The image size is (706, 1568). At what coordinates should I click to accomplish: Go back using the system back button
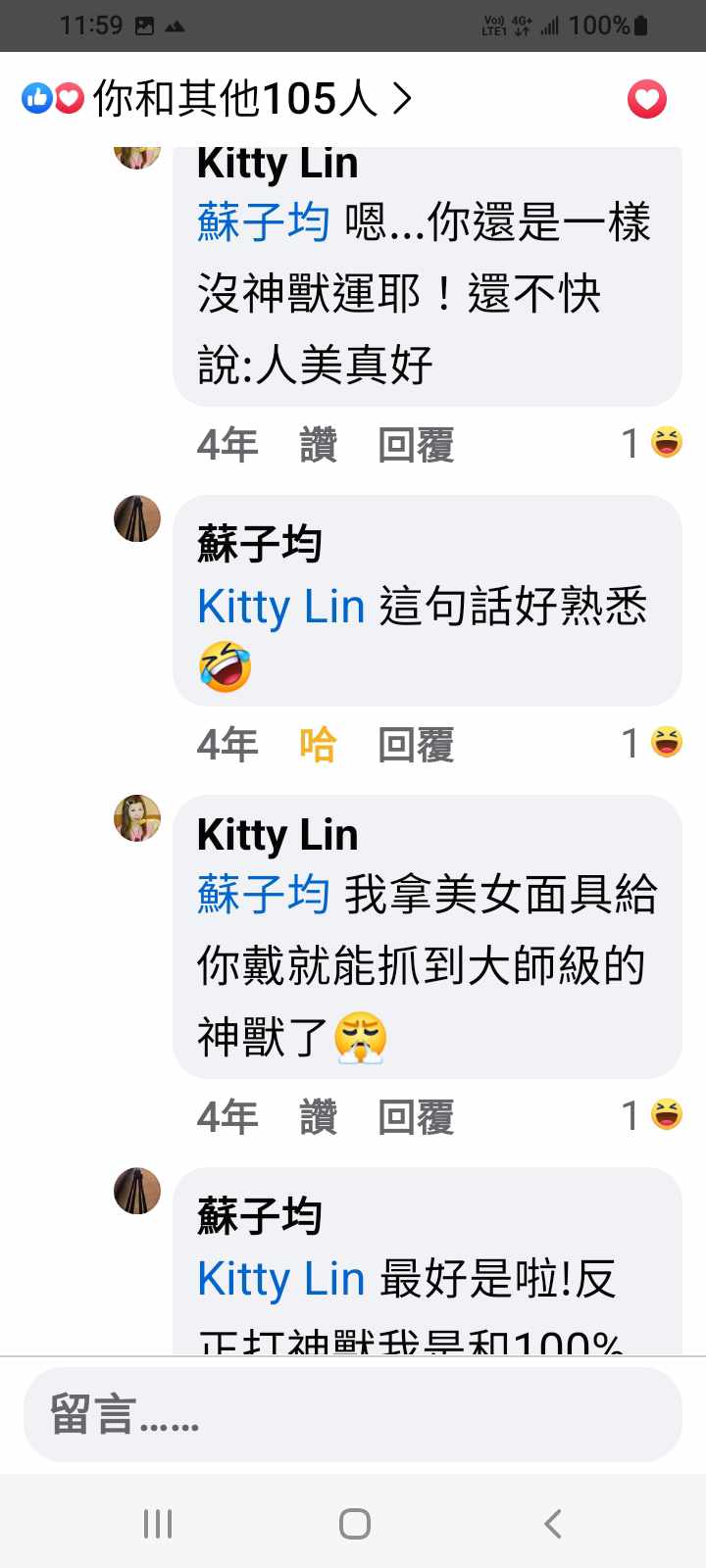[553, 1524]
